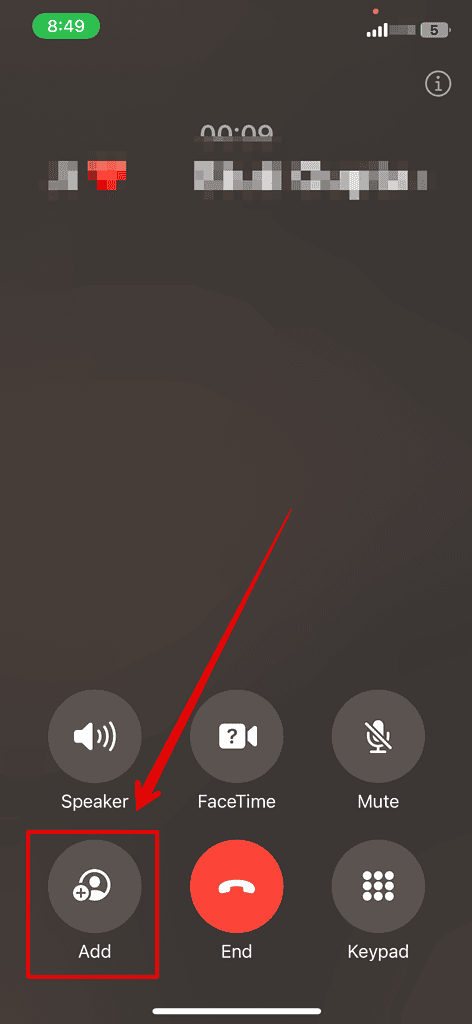The height and width of the screenshot is (1024, 472).
Task: Open the call info icon
Action: pyautogui.click(x=438, y=84)
